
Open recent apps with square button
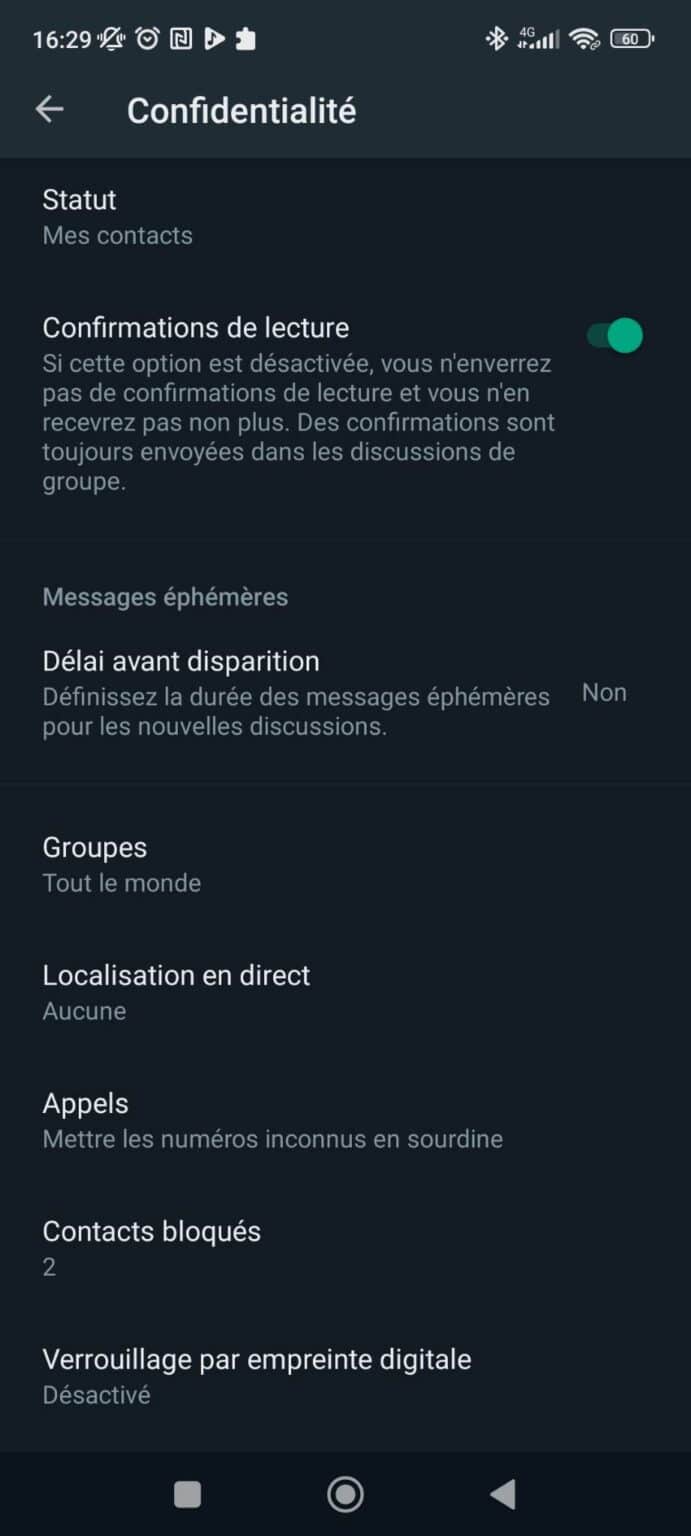click(x=187, y=1494)
